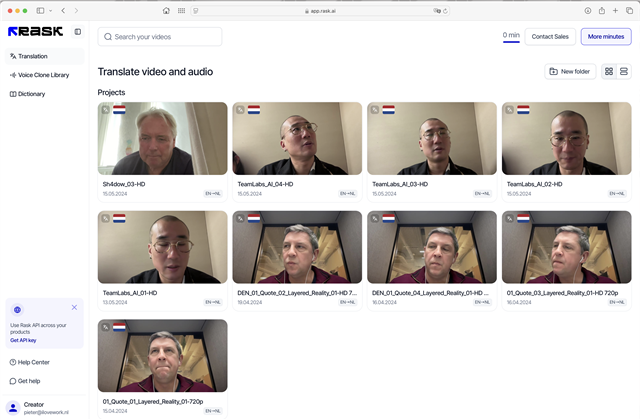Open Voice Clone Library
Viewport: 640px width, 420px height.
(x=43, y=75)
